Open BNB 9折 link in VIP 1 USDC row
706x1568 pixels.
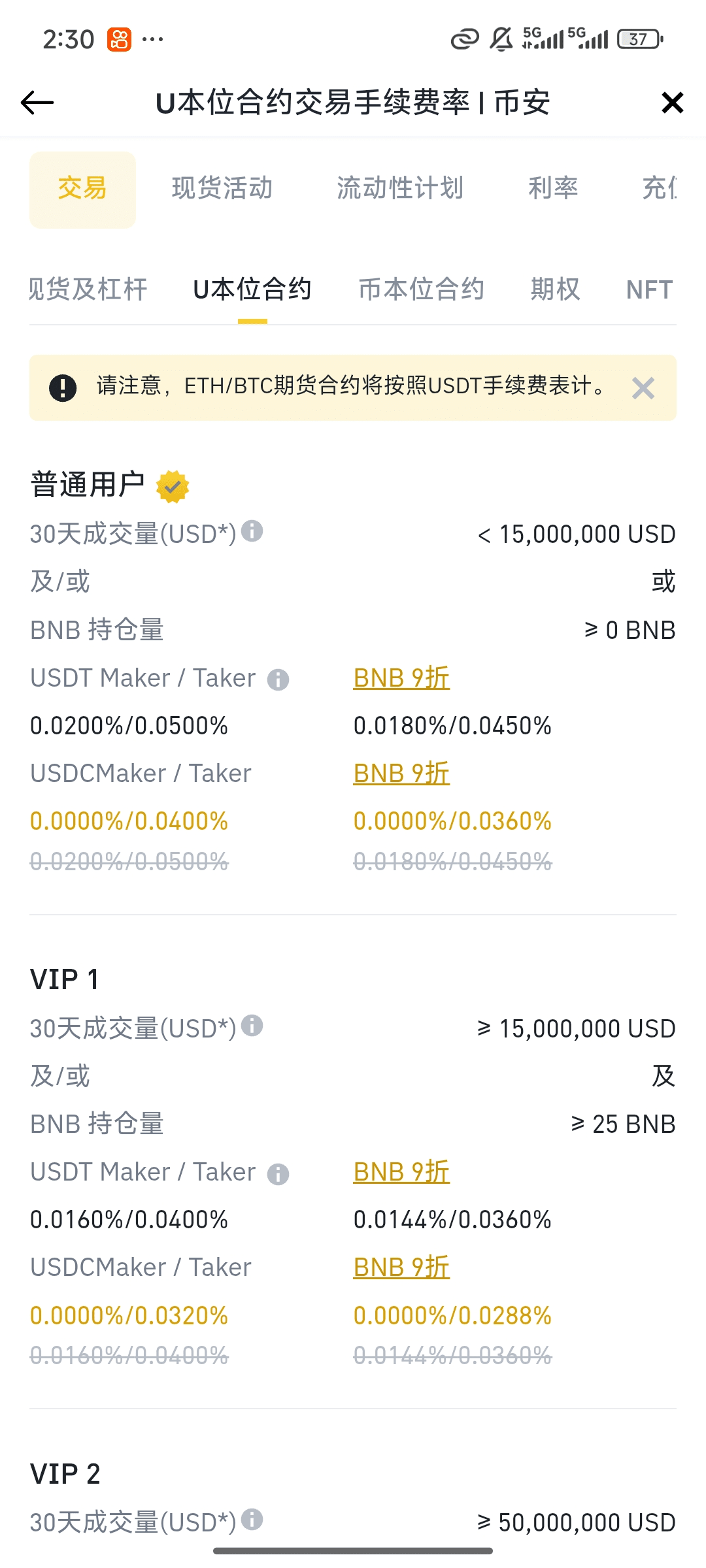(x=401, y=1267)
